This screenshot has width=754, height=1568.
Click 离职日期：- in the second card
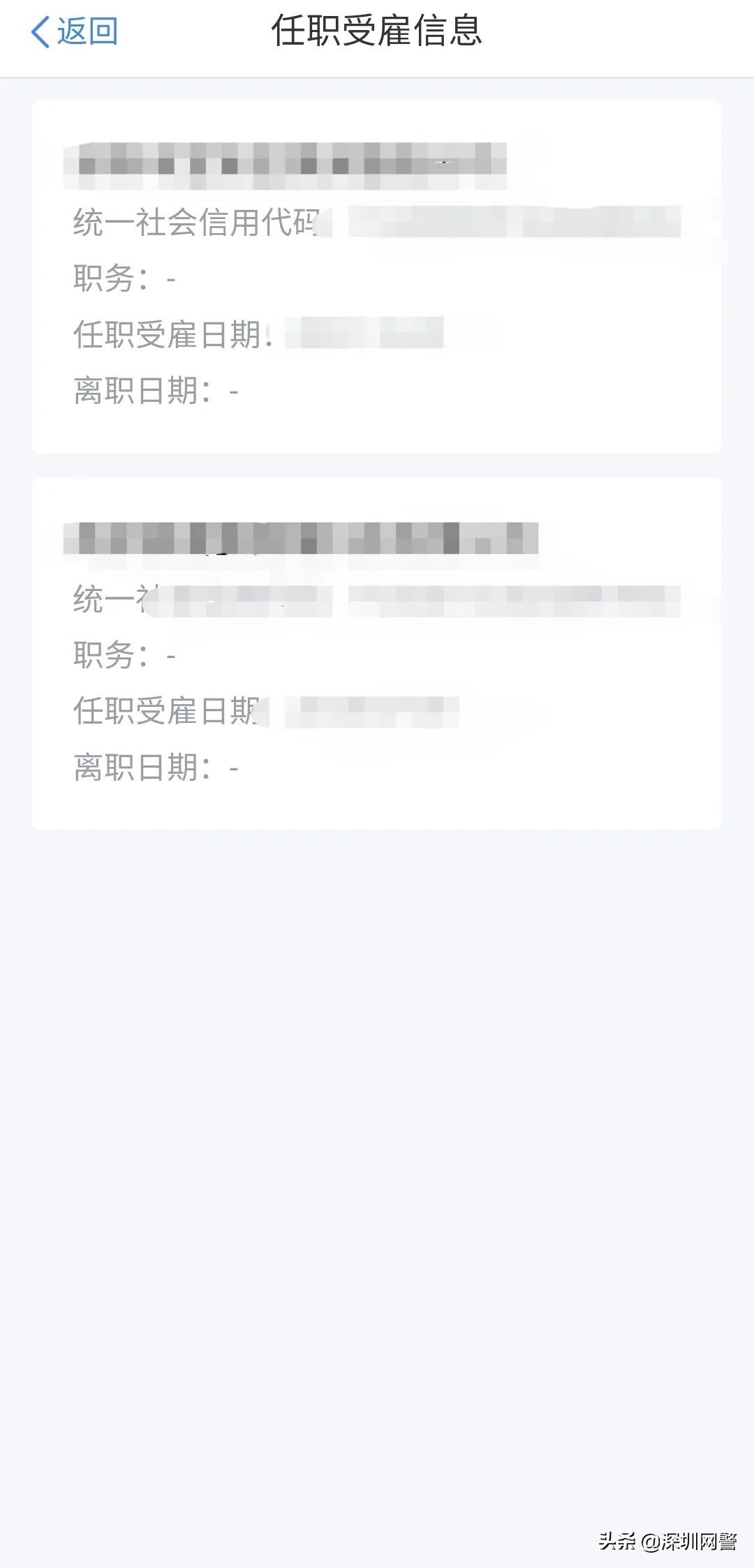154,768
